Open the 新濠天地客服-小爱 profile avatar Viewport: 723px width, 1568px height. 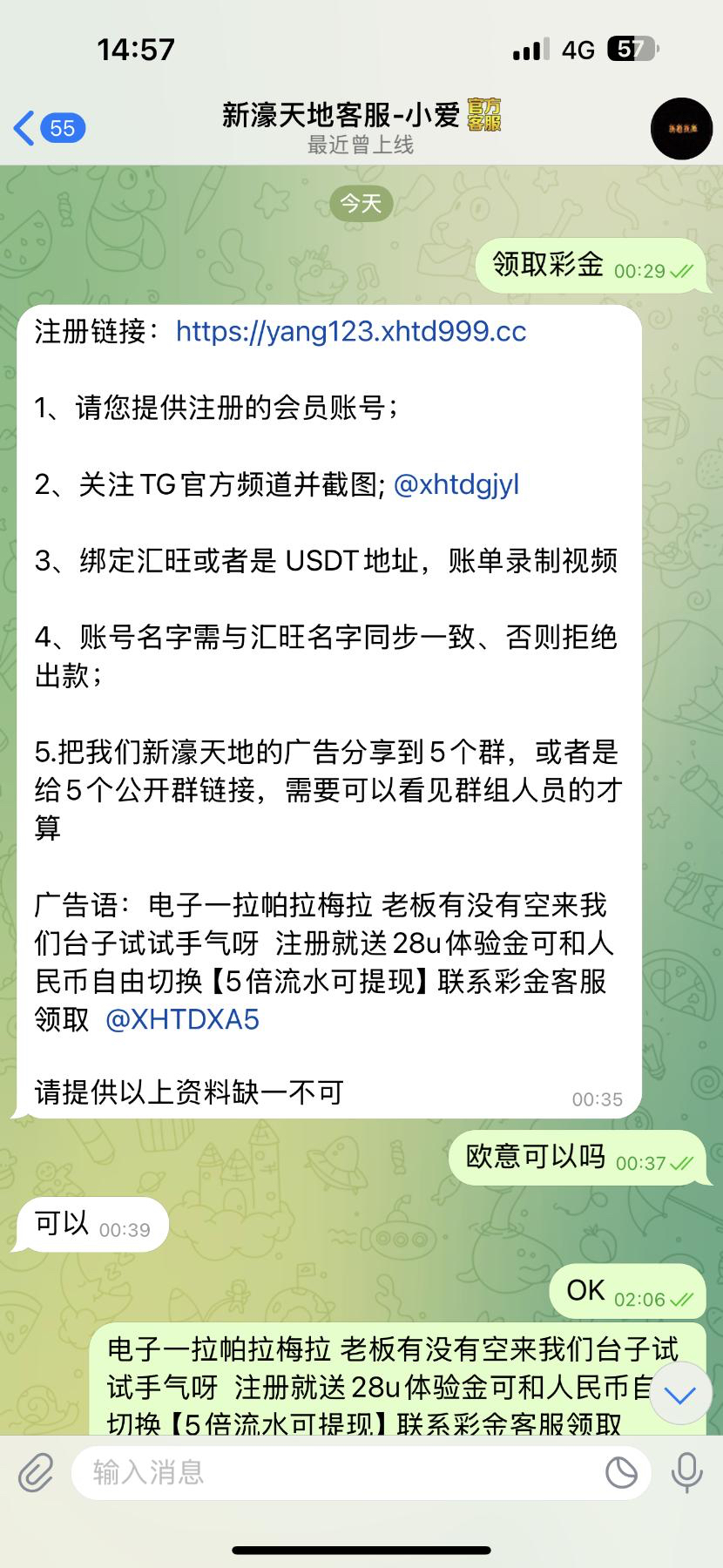click(x=681, y=129)
